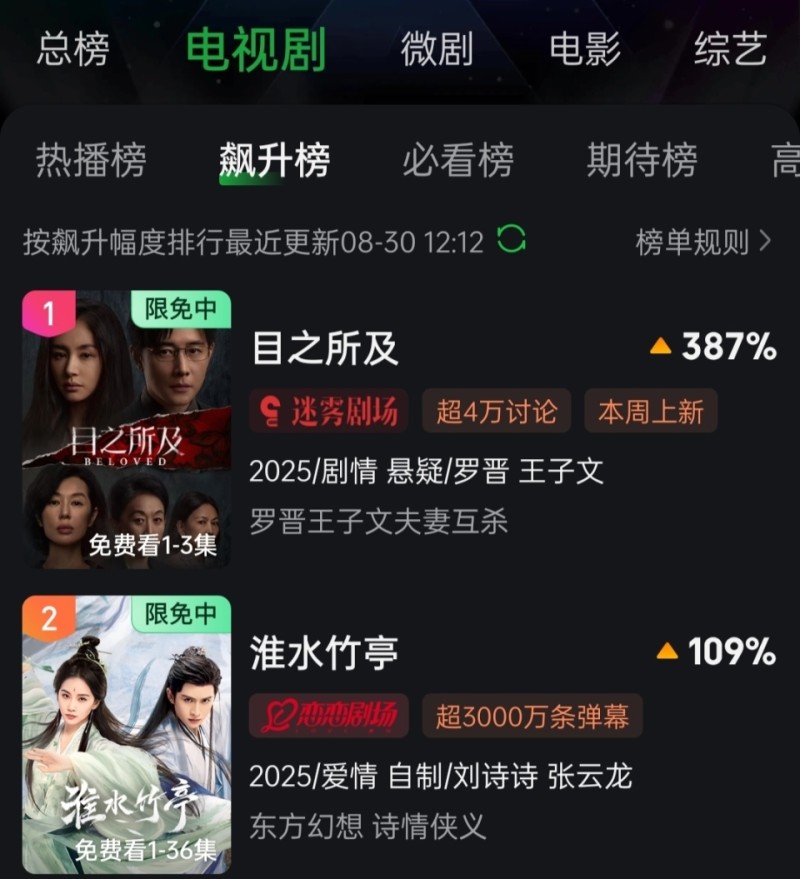Switch to the 总榜 tab
800x879 pixels.
(x=72, y=49)
